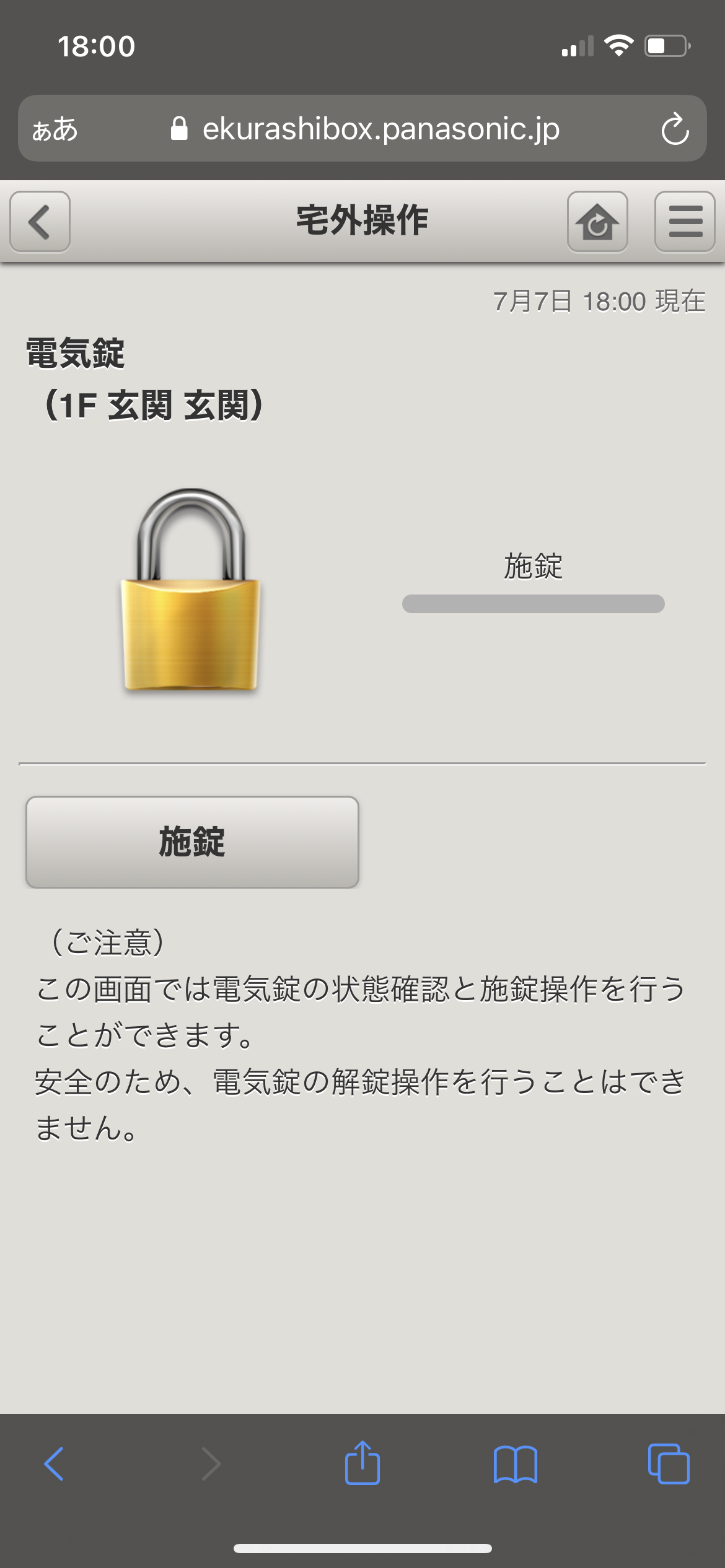Tap the 施錠 button to lock the door
The width and height of the screenshot is (725, 1568).
192,842
